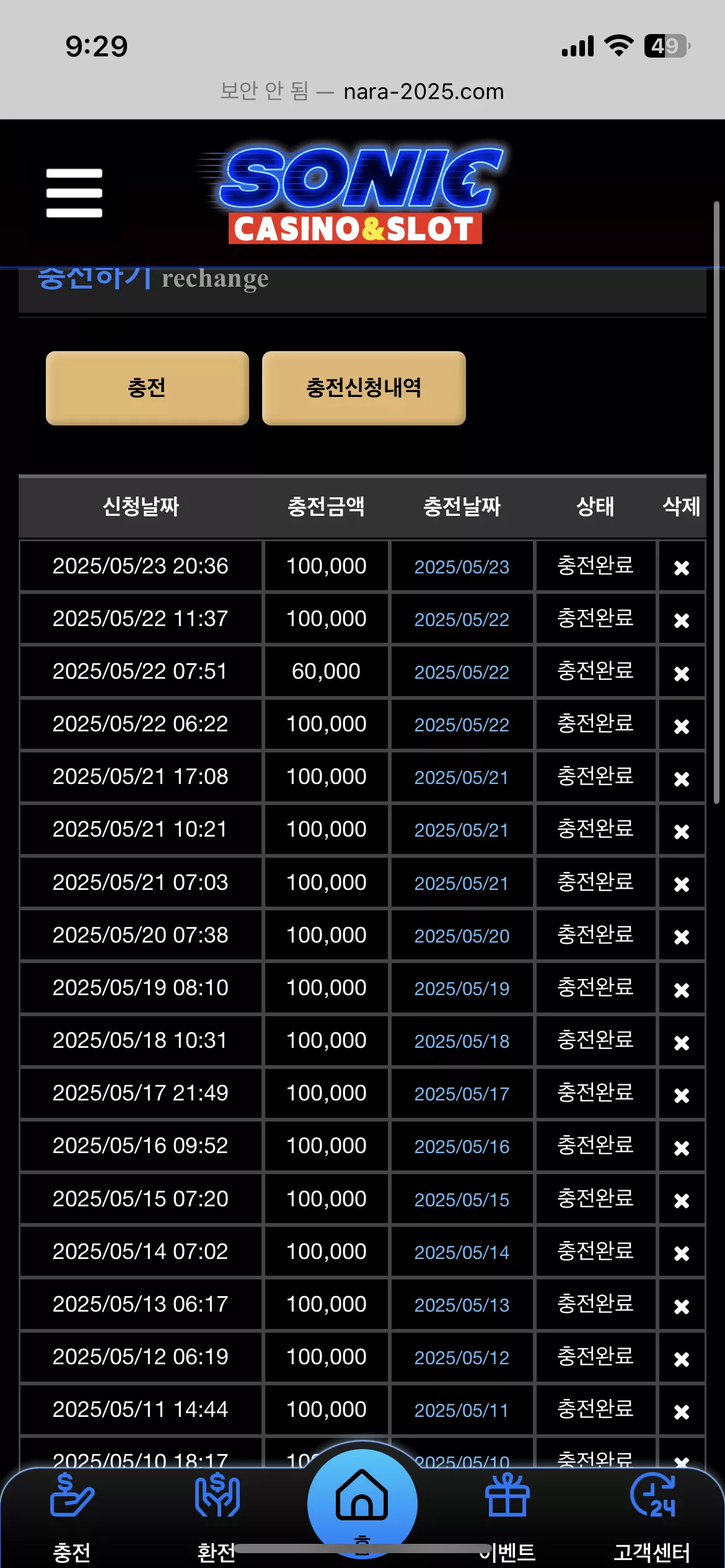Remove the 2025/05/19 08:10 record
This screenshot has width=725, height=1568.
coord(682,989)
